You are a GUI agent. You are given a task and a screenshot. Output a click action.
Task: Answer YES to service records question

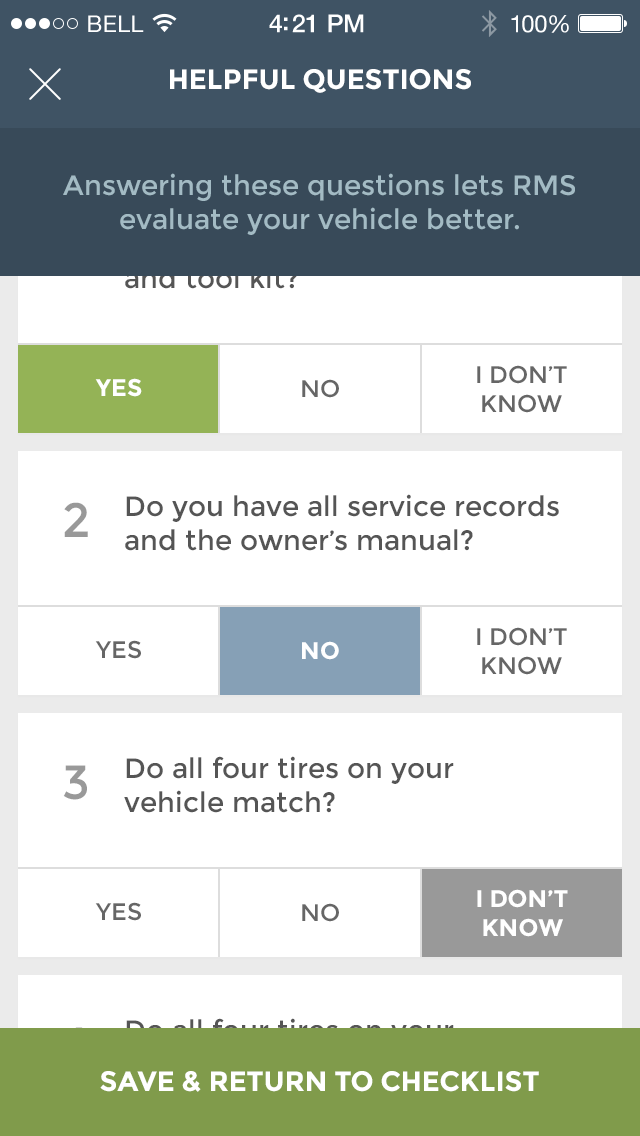(x=118, y=651)
